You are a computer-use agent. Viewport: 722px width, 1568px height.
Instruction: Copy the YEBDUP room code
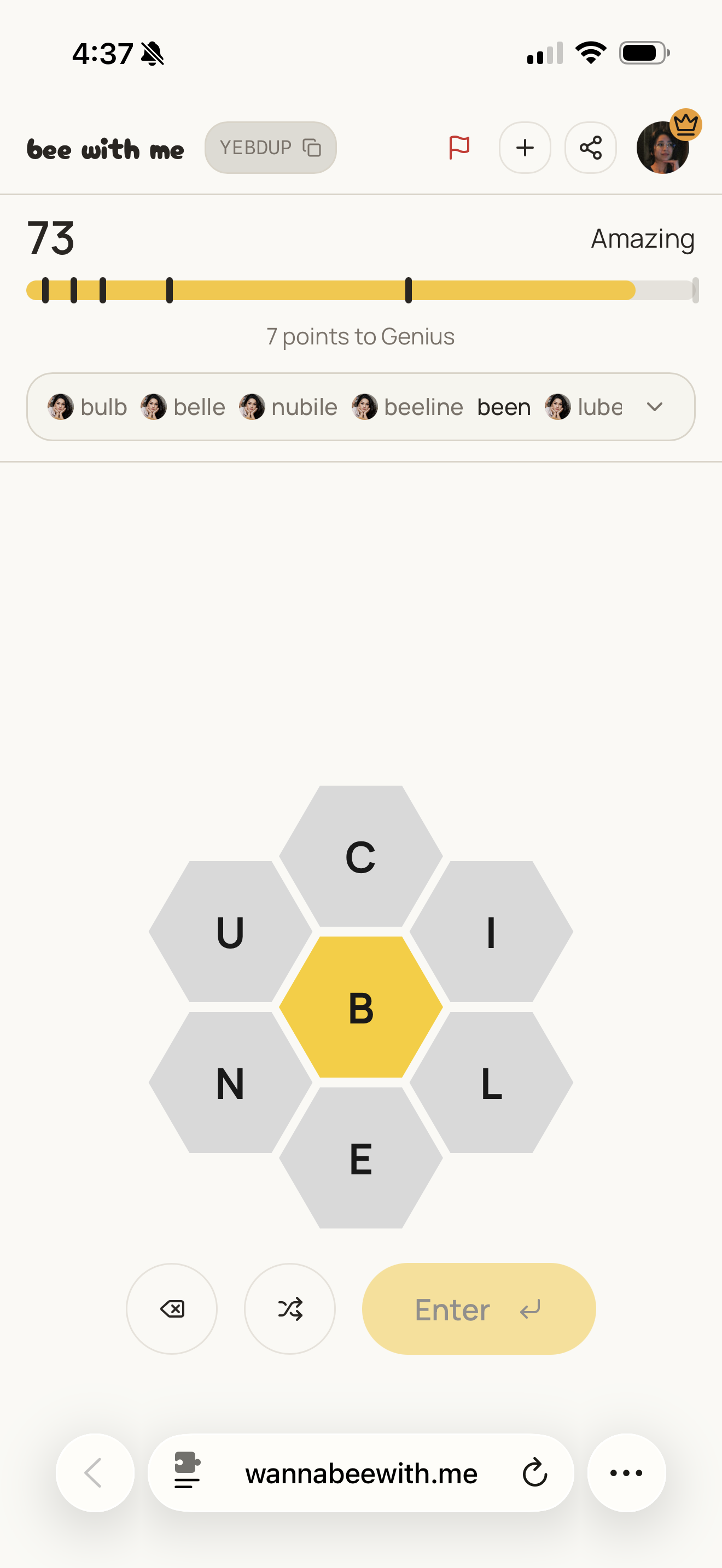click(x=270, y=148)
